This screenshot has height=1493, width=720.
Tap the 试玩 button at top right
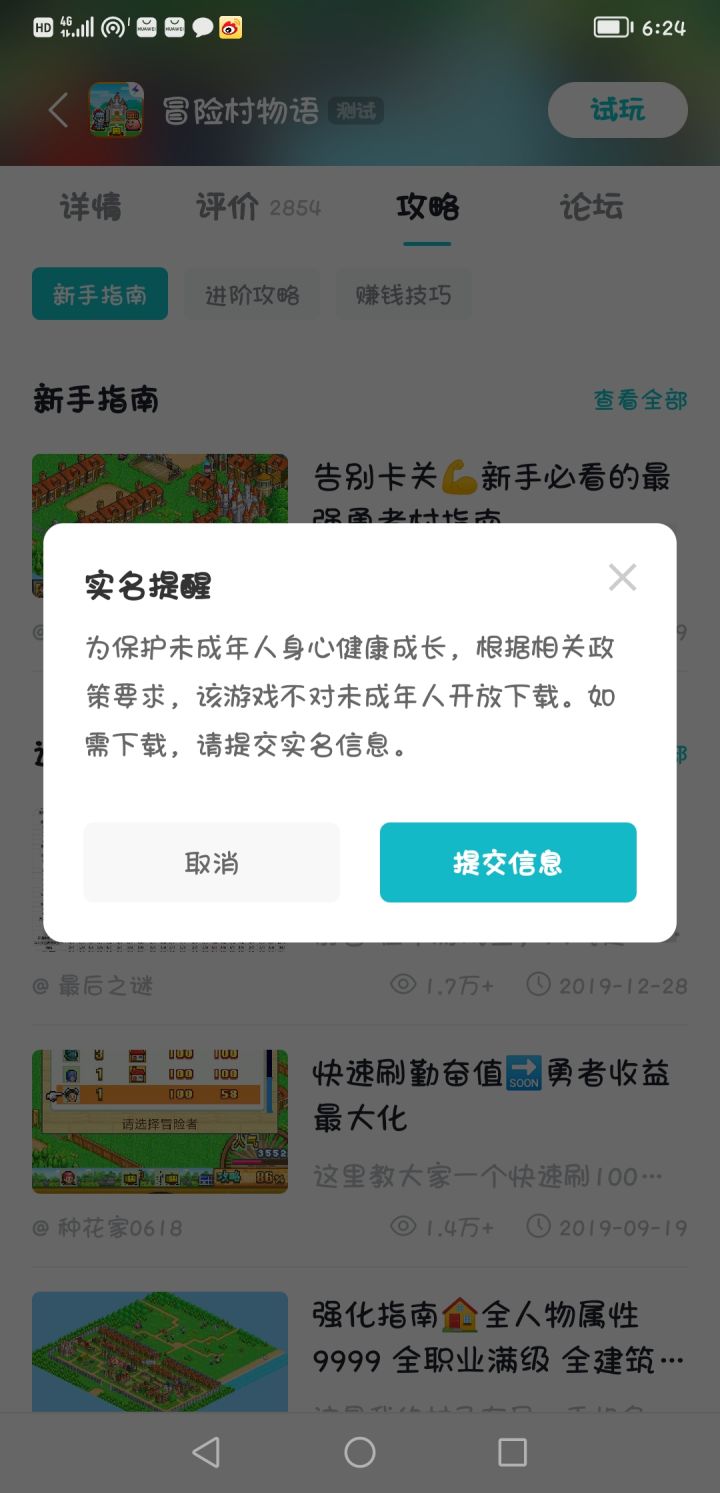[x=617, y=111]
